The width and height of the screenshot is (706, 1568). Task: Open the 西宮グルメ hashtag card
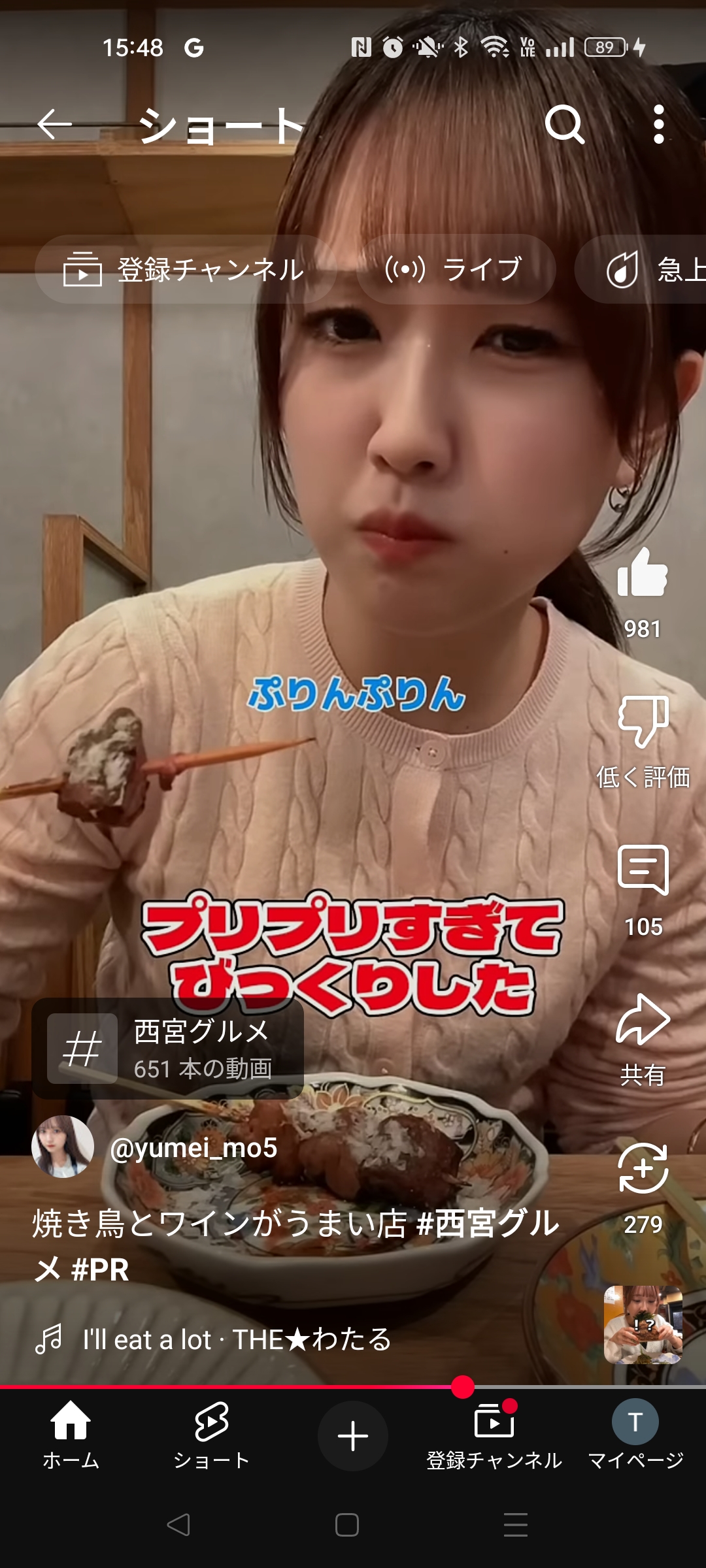(168, 1049)
